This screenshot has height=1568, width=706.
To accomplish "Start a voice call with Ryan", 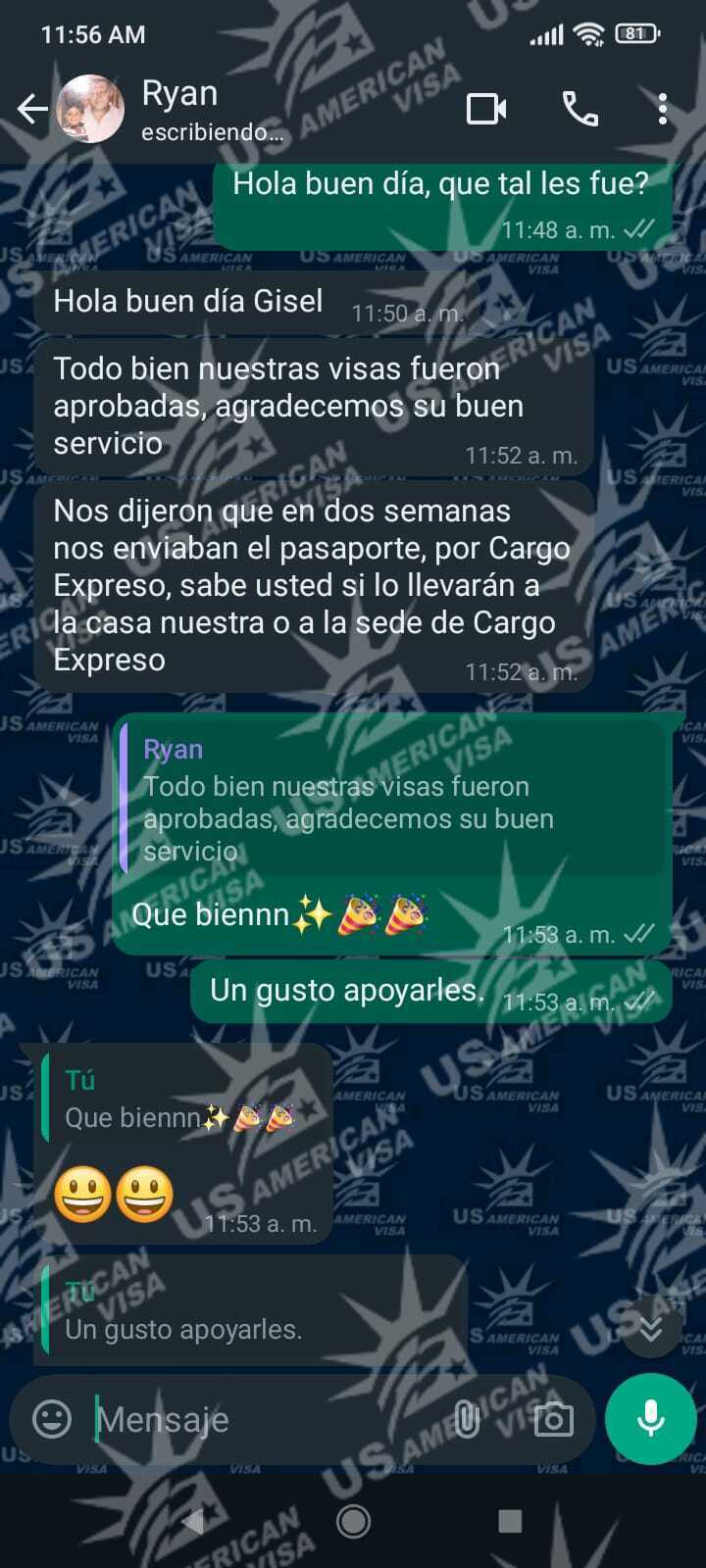I will pyautogui.click(x=580, y=109).
